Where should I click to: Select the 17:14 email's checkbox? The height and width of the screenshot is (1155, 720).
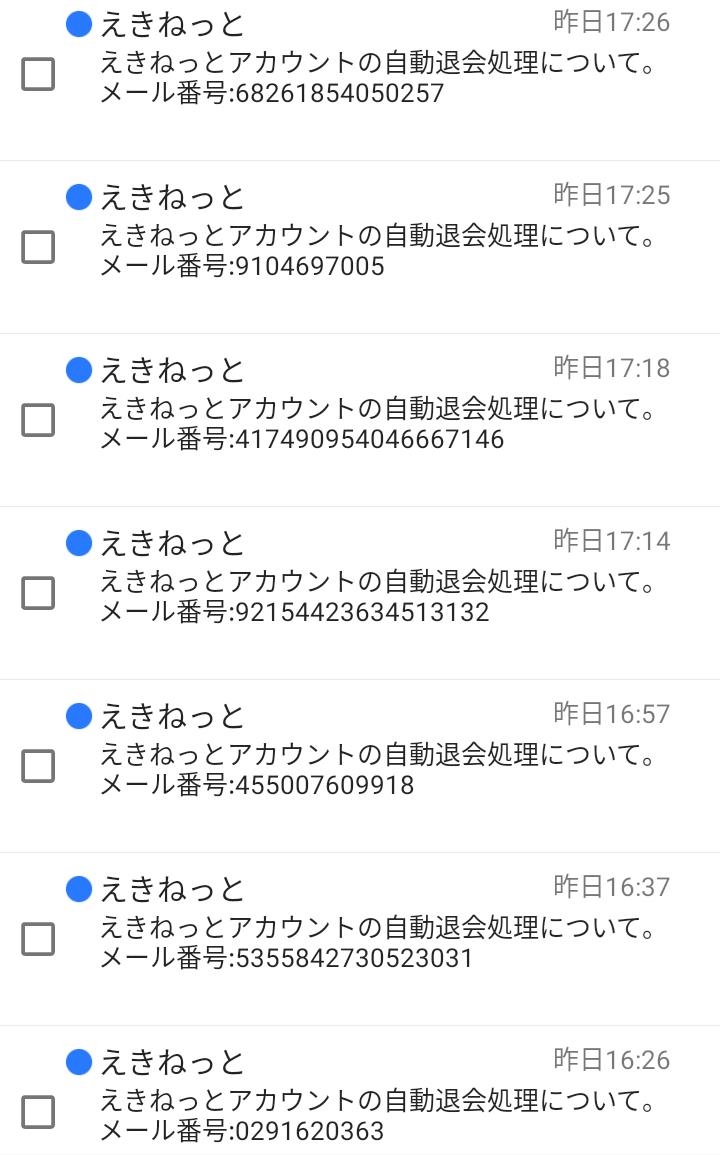[x=38, y=593]
